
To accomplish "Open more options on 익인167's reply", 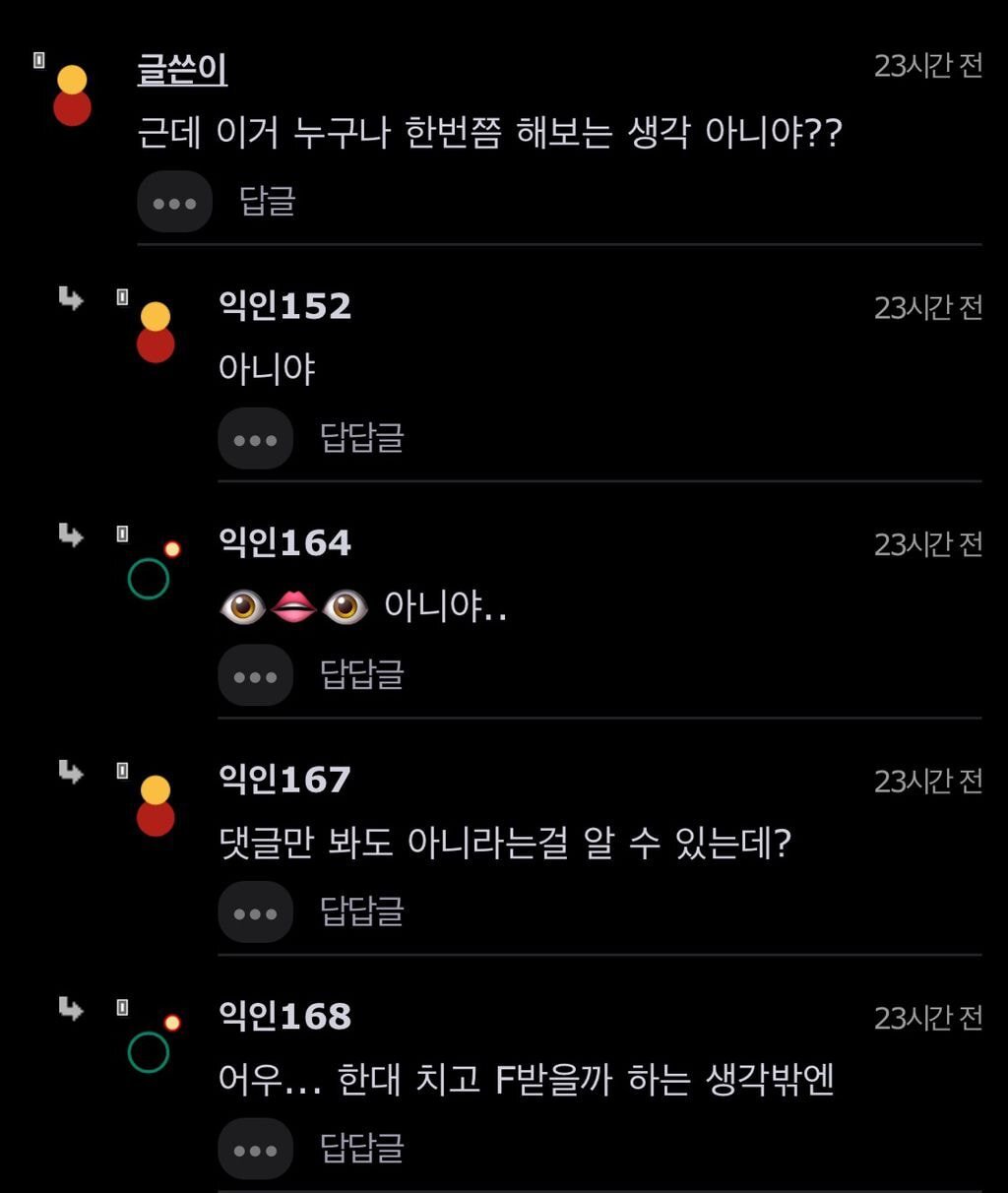I will coord(256,912).
